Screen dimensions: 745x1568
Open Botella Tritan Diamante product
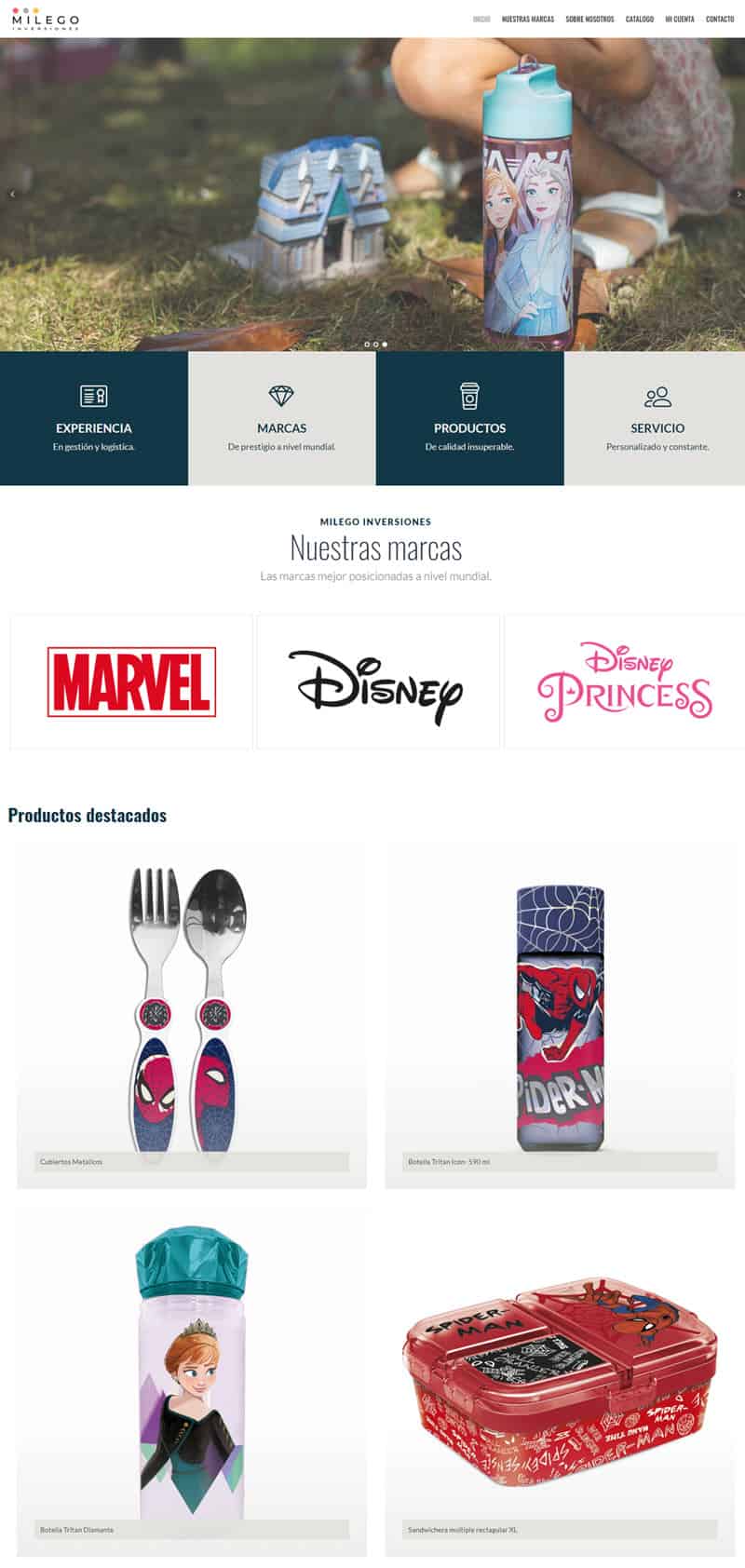point(191,1383)
